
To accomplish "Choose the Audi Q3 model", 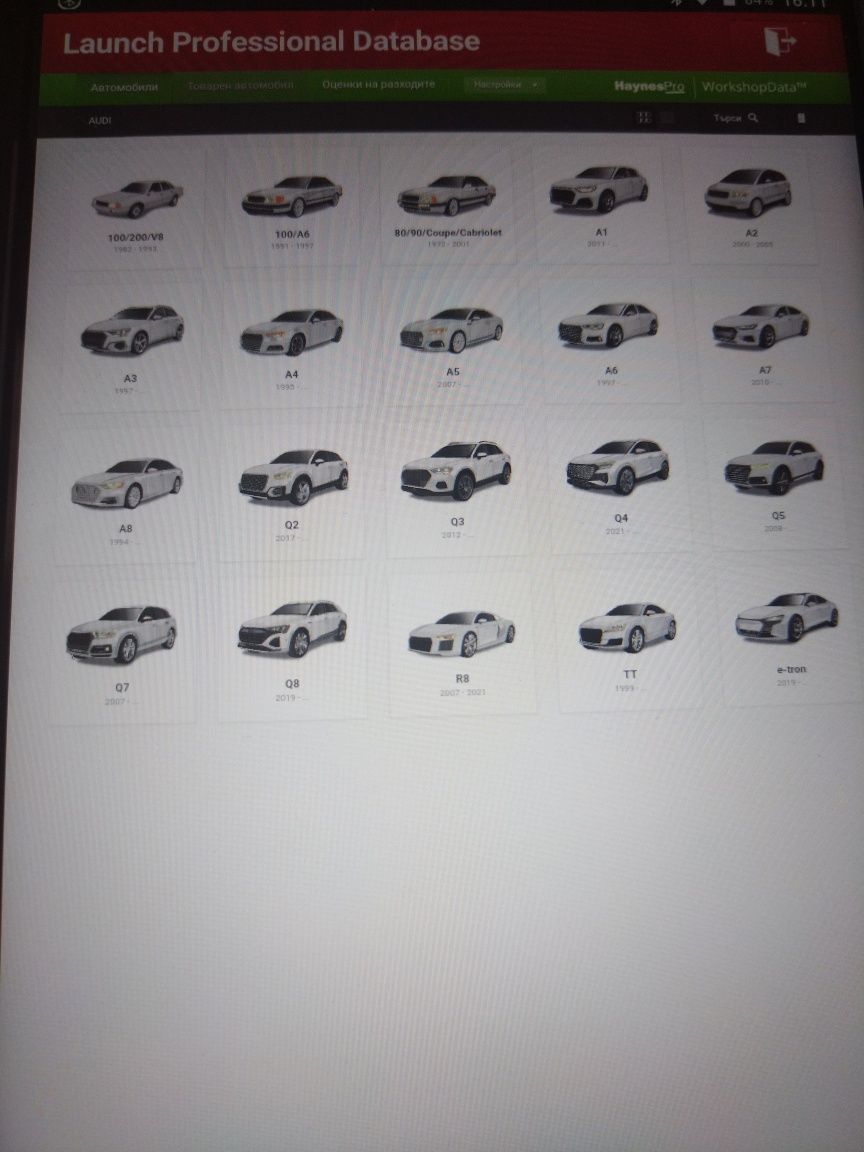I will [456, 484].
